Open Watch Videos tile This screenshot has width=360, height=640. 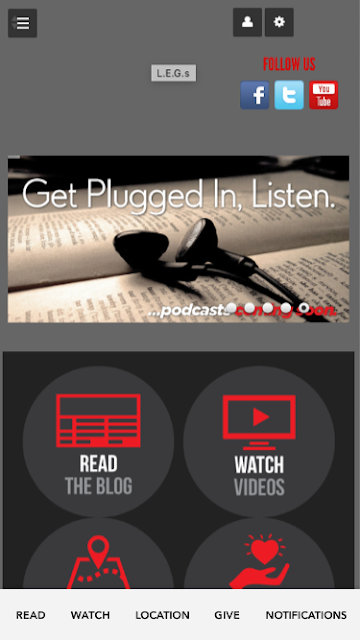pyautogui.click(x=259, y=442)
